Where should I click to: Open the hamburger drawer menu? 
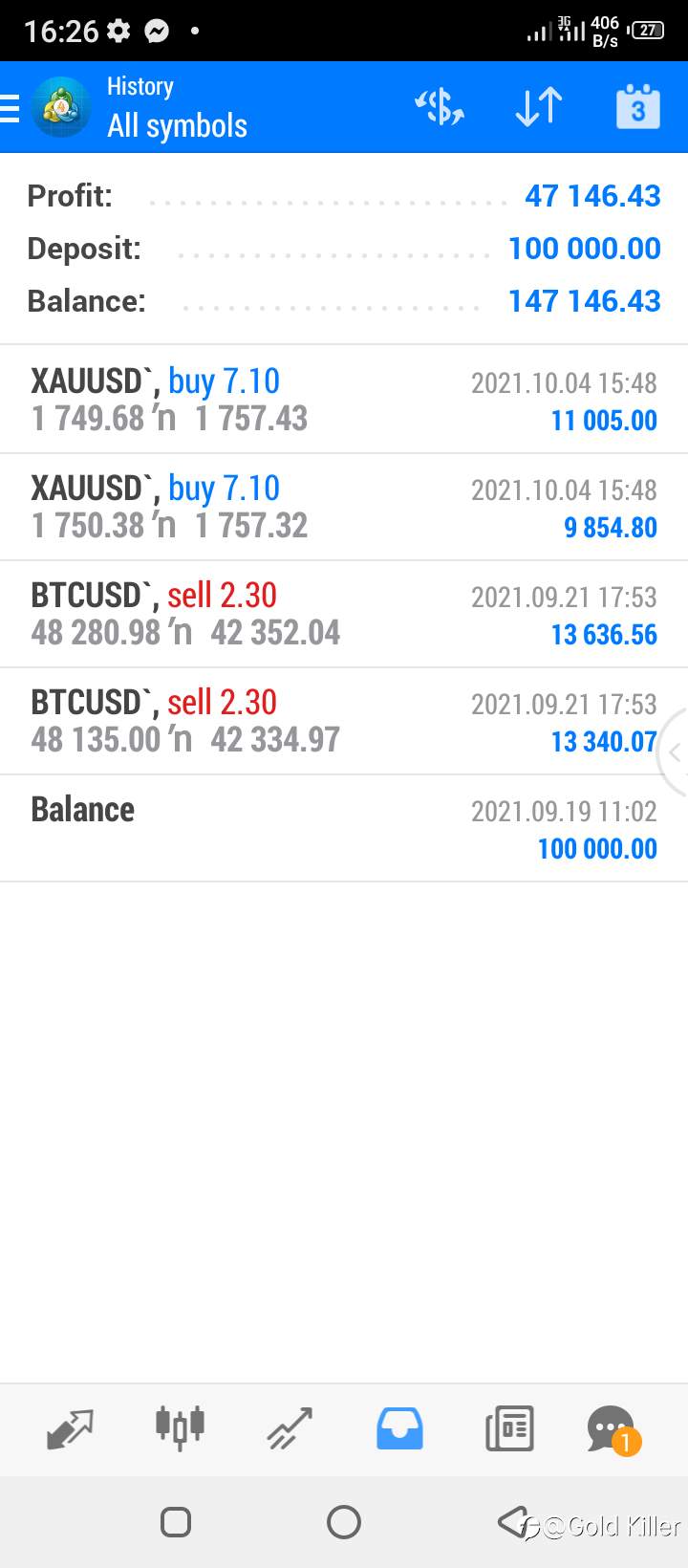tap(10, 108)
